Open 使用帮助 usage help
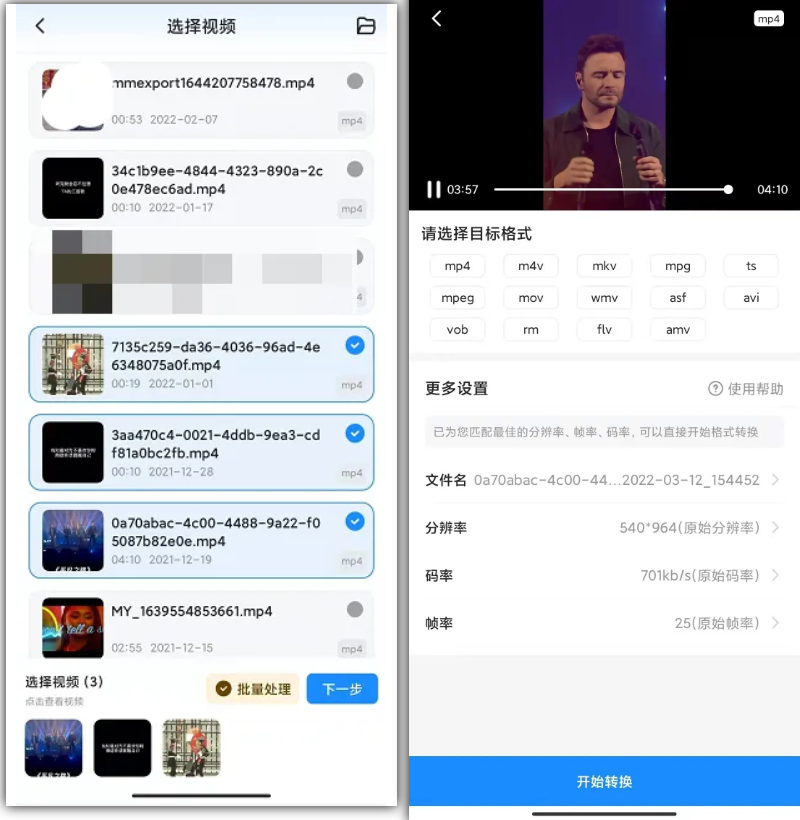The height and width of the screenshot is (820, 800). (x=746, y=389)
